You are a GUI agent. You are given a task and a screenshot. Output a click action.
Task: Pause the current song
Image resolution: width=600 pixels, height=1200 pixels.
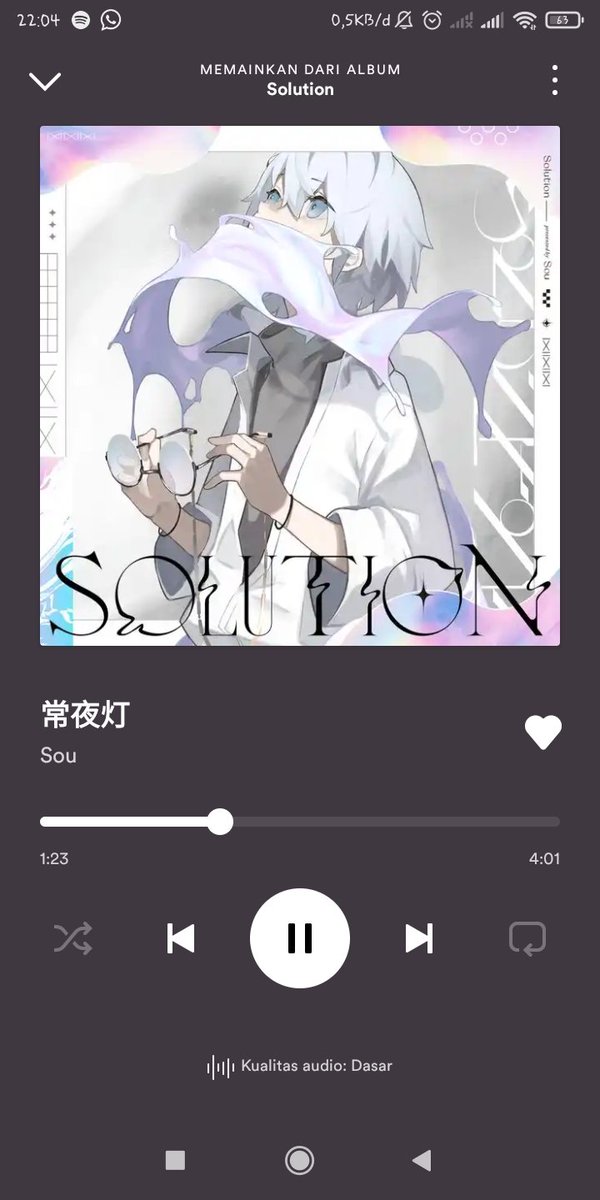(x=300, y=938)
